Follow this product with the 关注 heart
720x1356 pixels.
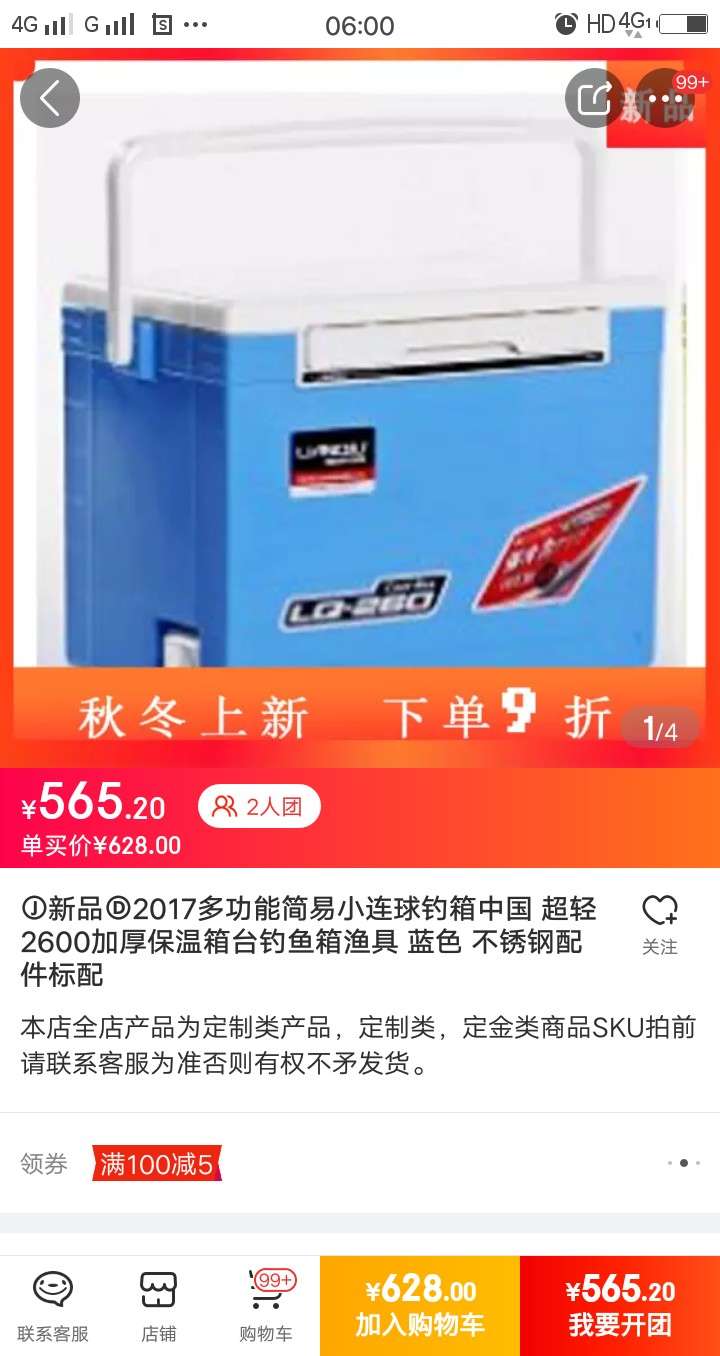(660, 924)
